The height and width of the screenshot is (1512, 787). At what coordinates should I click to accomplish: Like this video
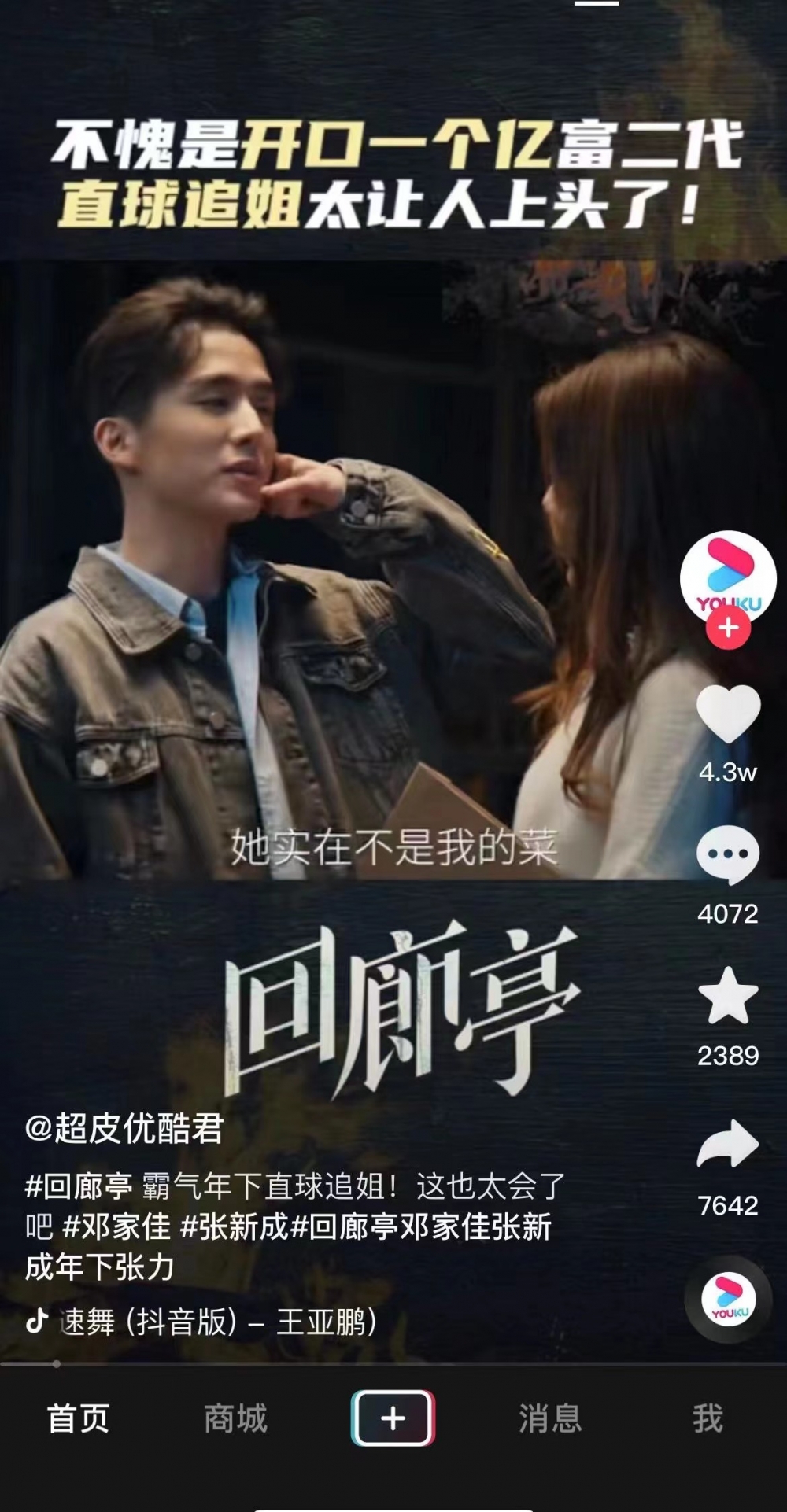coord(728,714)
